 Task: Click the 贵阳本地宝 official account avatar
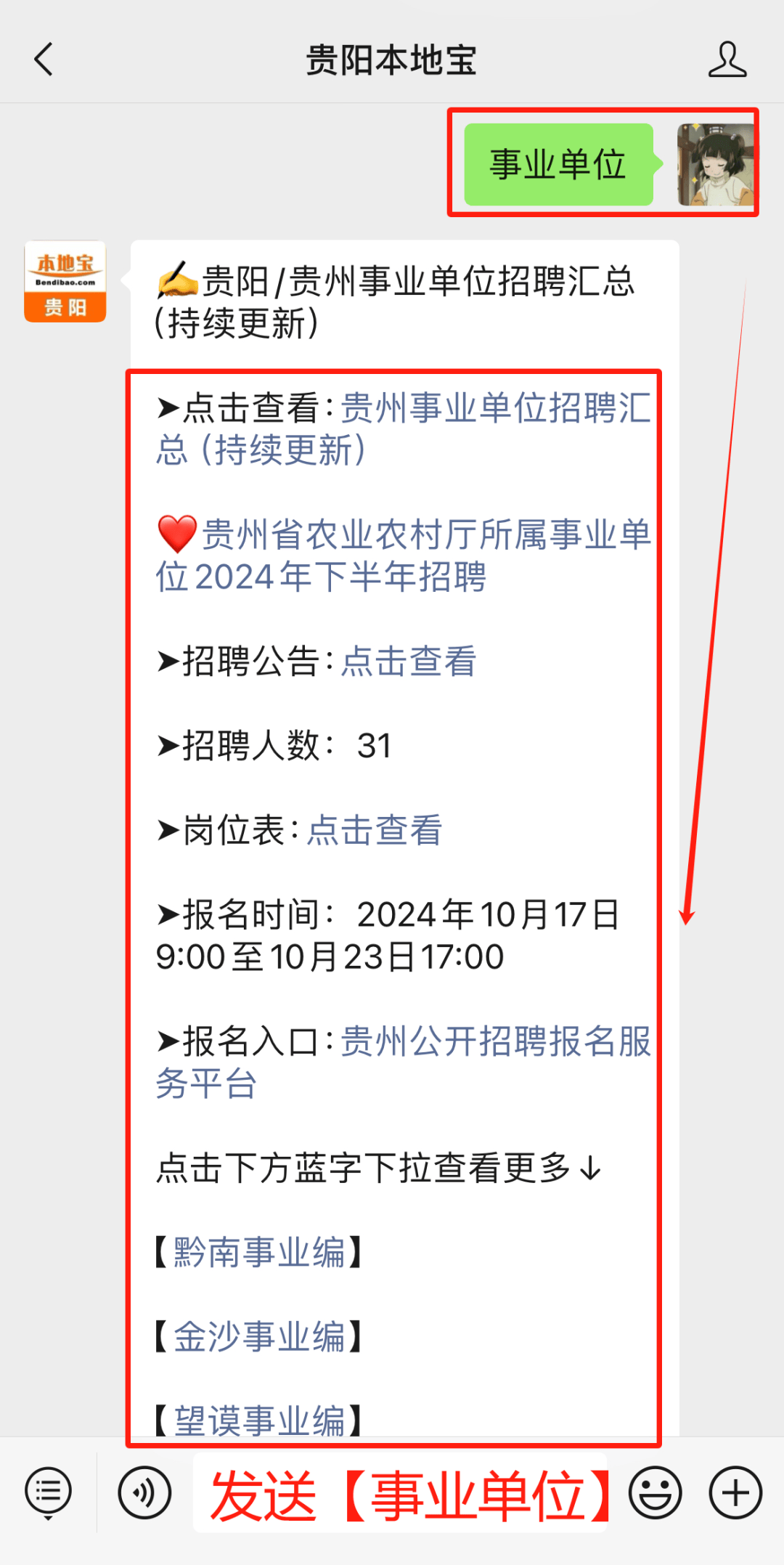pos(65,282)
